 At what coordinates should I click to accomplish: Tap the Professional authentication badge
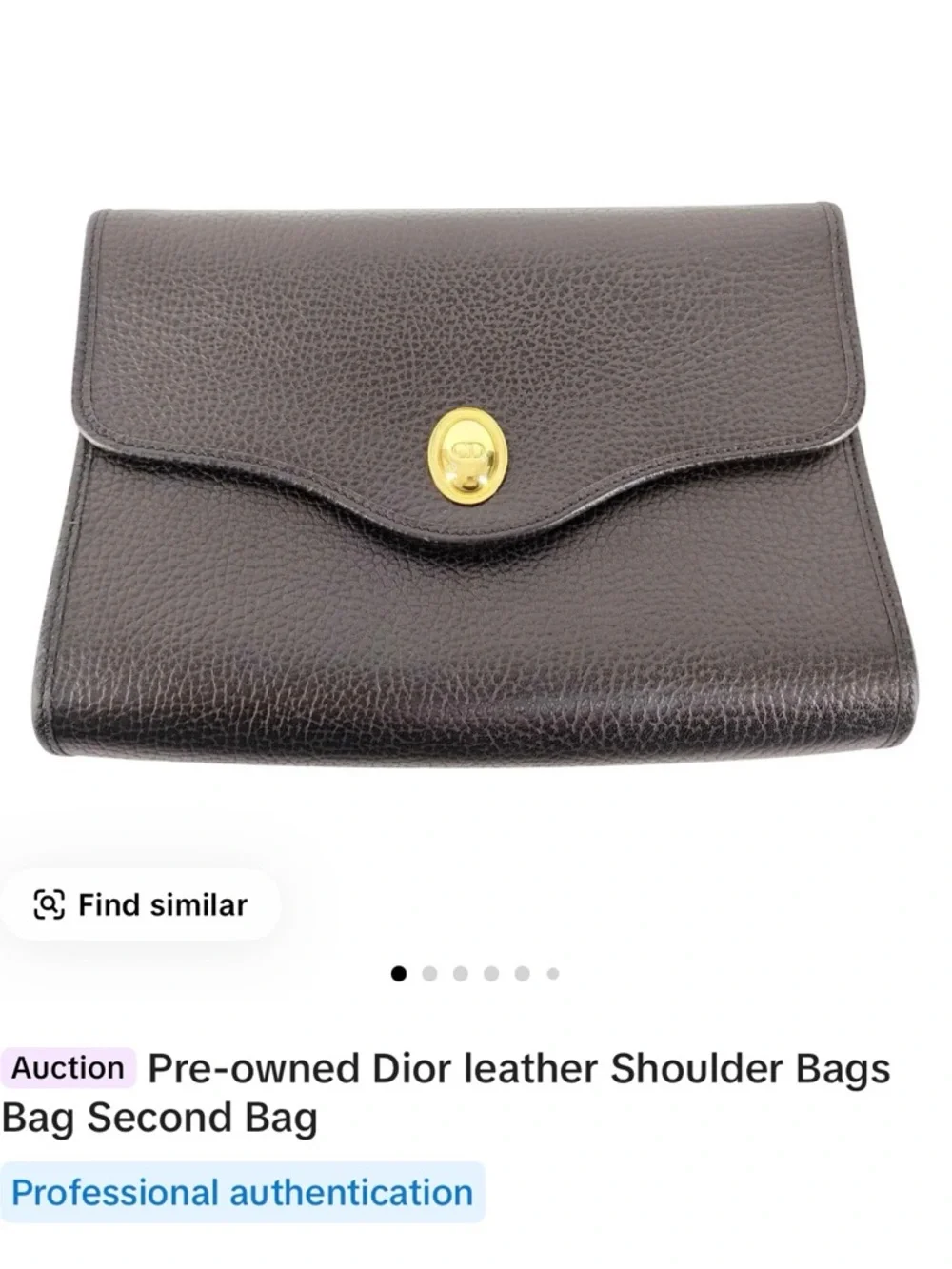[242, 1193]
